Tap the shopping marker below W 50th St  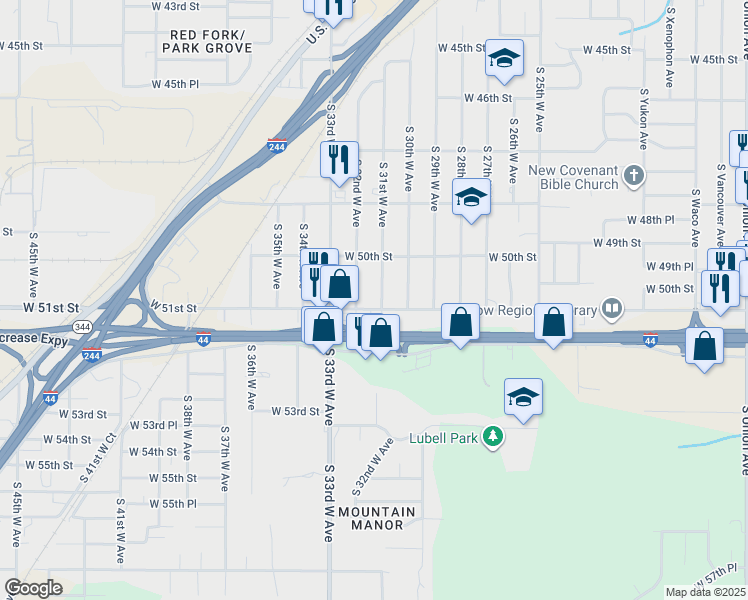(x=340, y=284)
